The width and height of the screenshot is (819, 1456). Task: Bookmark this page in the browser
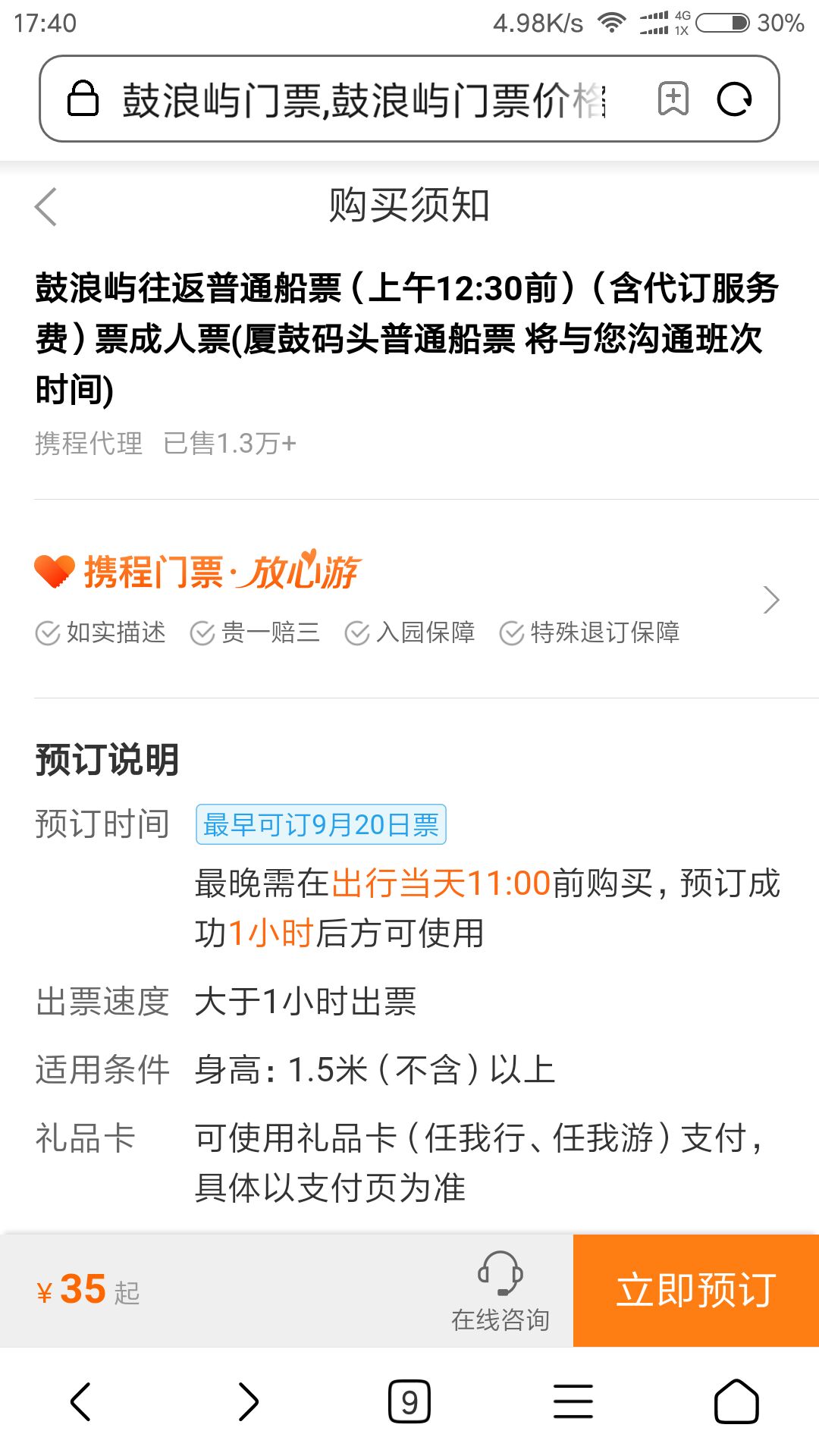673,99
